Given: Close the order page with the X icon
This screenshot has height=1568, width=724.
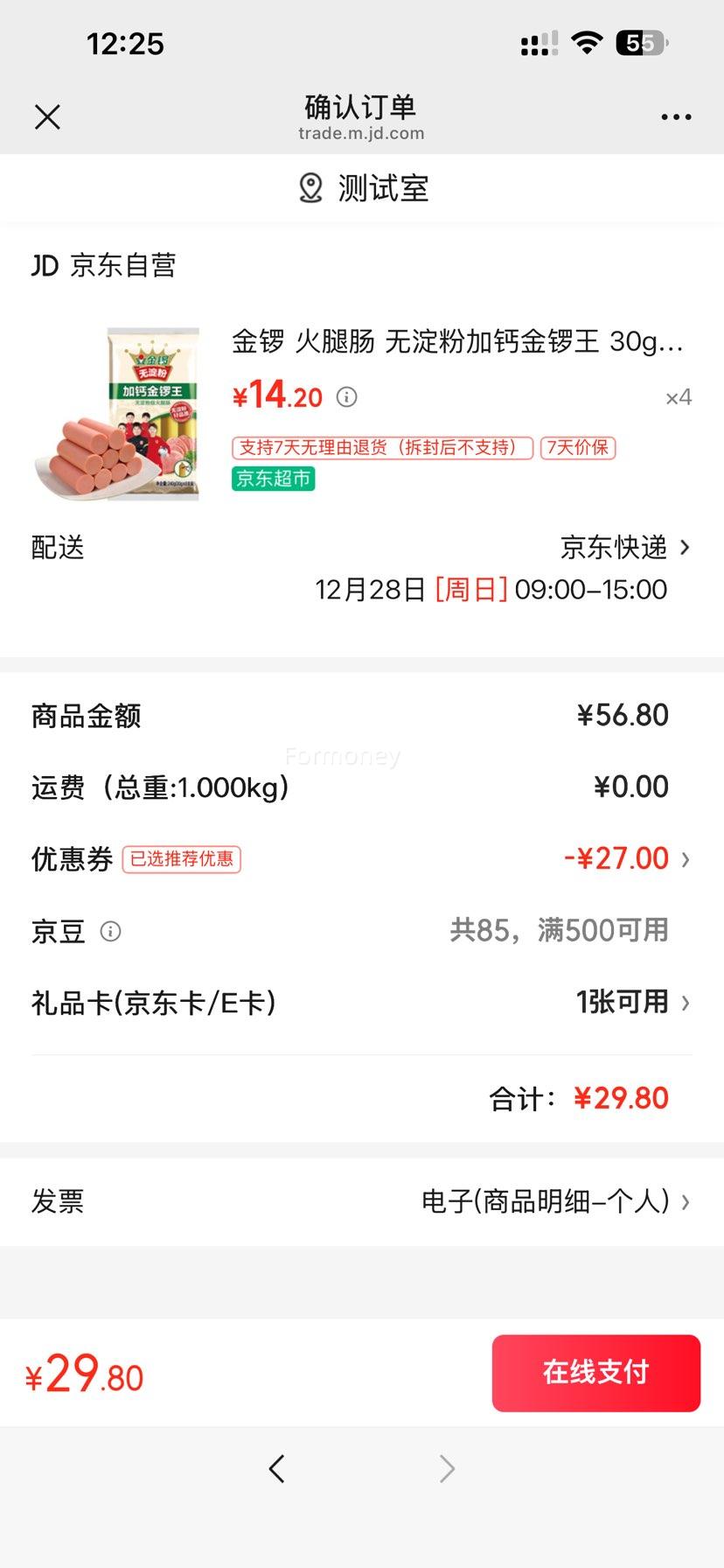Looking at the screenshot, I should [47, 116].
